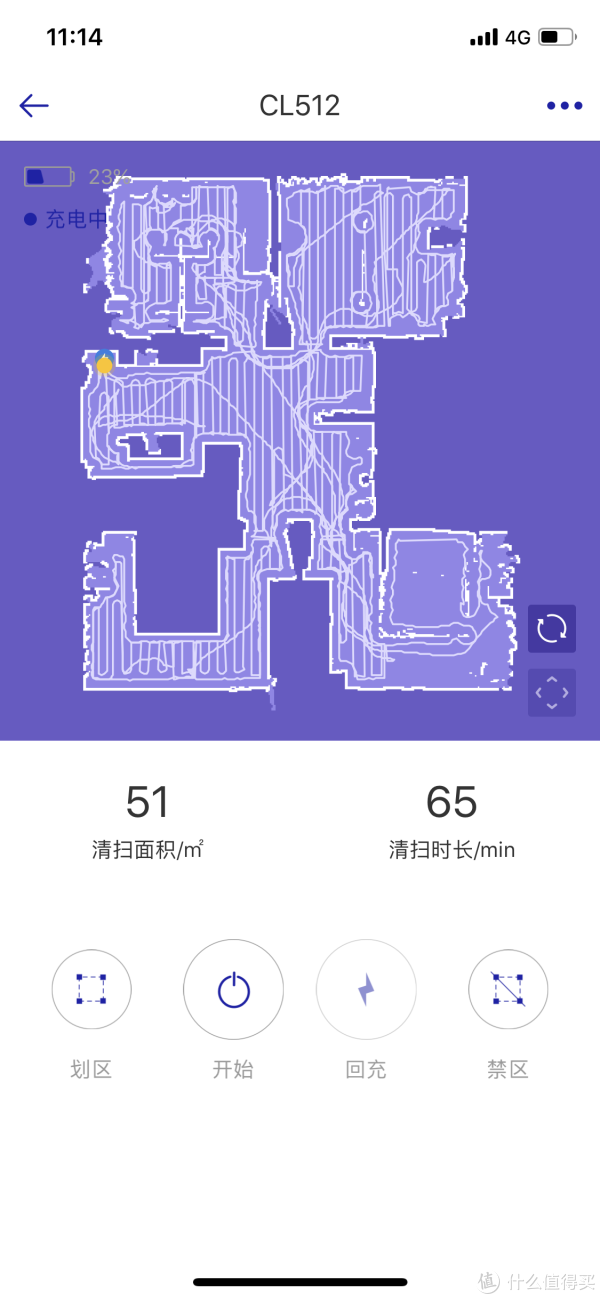600x1299 pixels.
Task: Open the three-dot more options menu
Action: (x=564, y=106)
